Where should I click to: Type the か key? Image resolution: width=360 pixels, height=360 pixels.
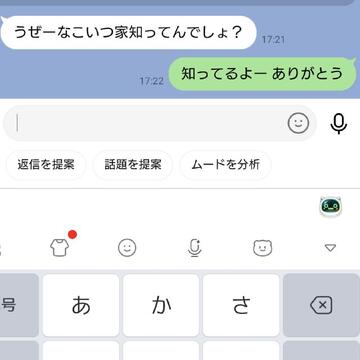(x=161, y=305)
